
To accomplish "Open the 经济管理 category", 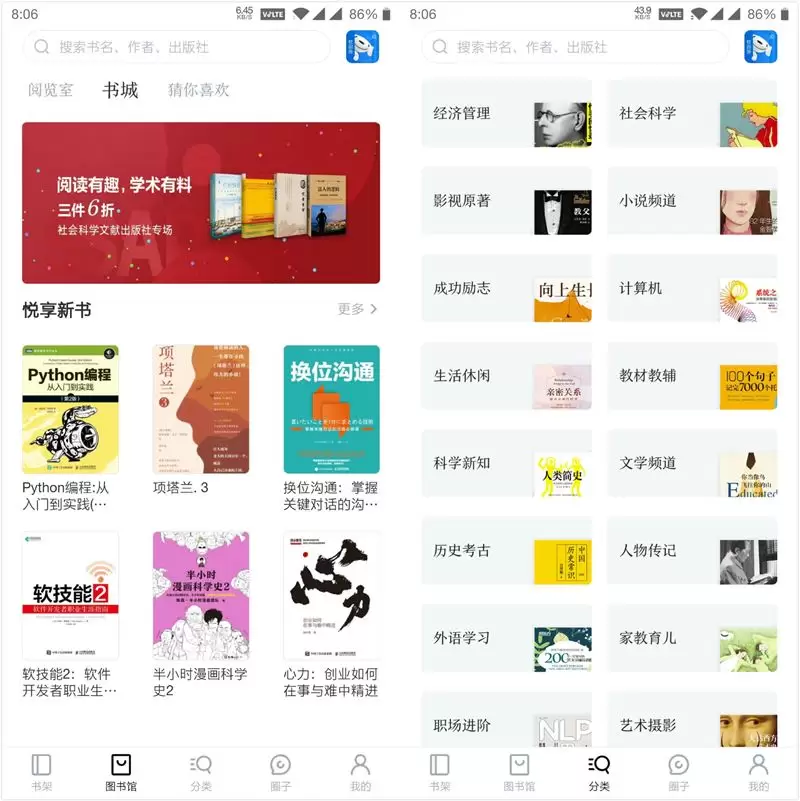I will [506, 114].
